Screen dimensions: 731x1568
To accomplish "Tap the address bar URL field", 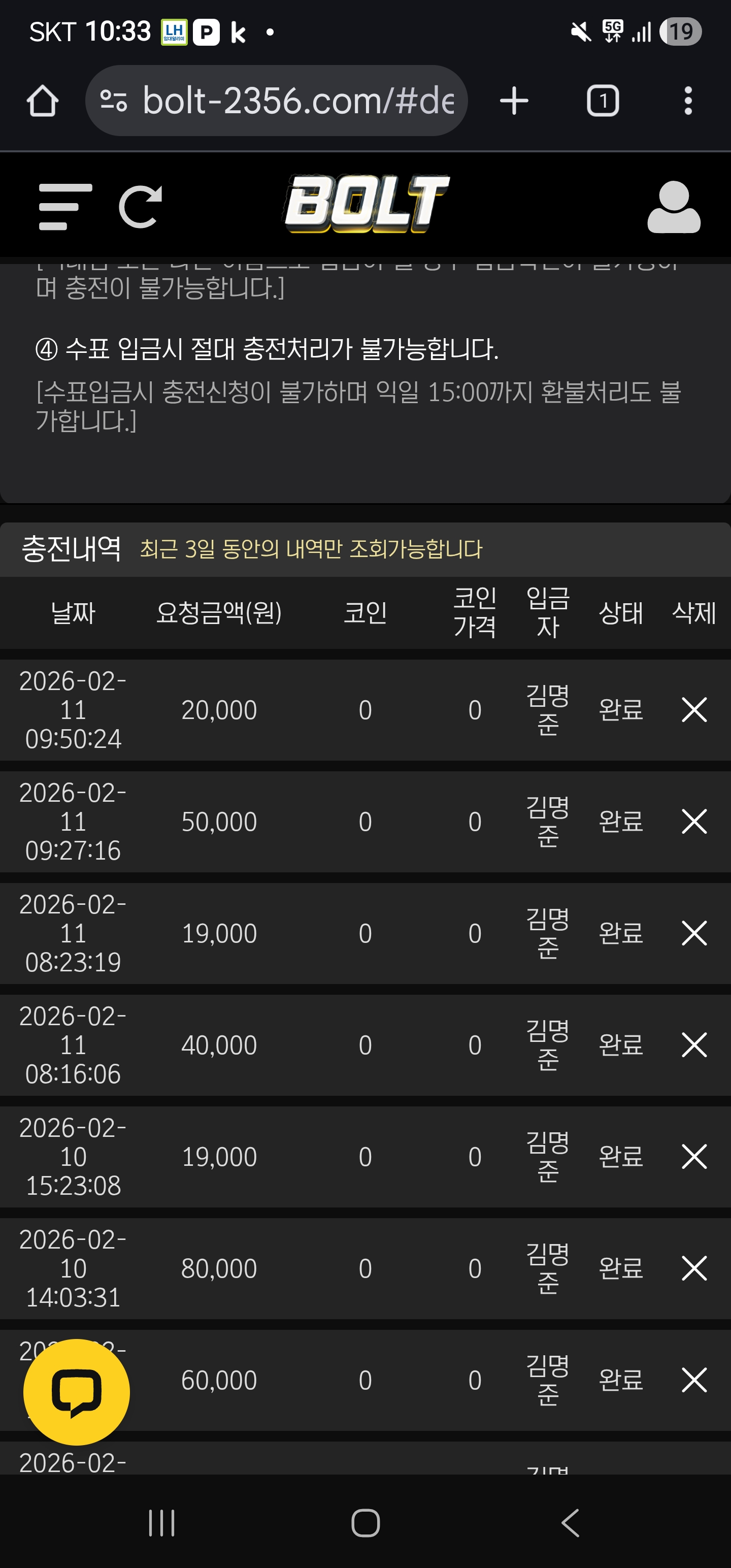I will [x=292, y=101].
